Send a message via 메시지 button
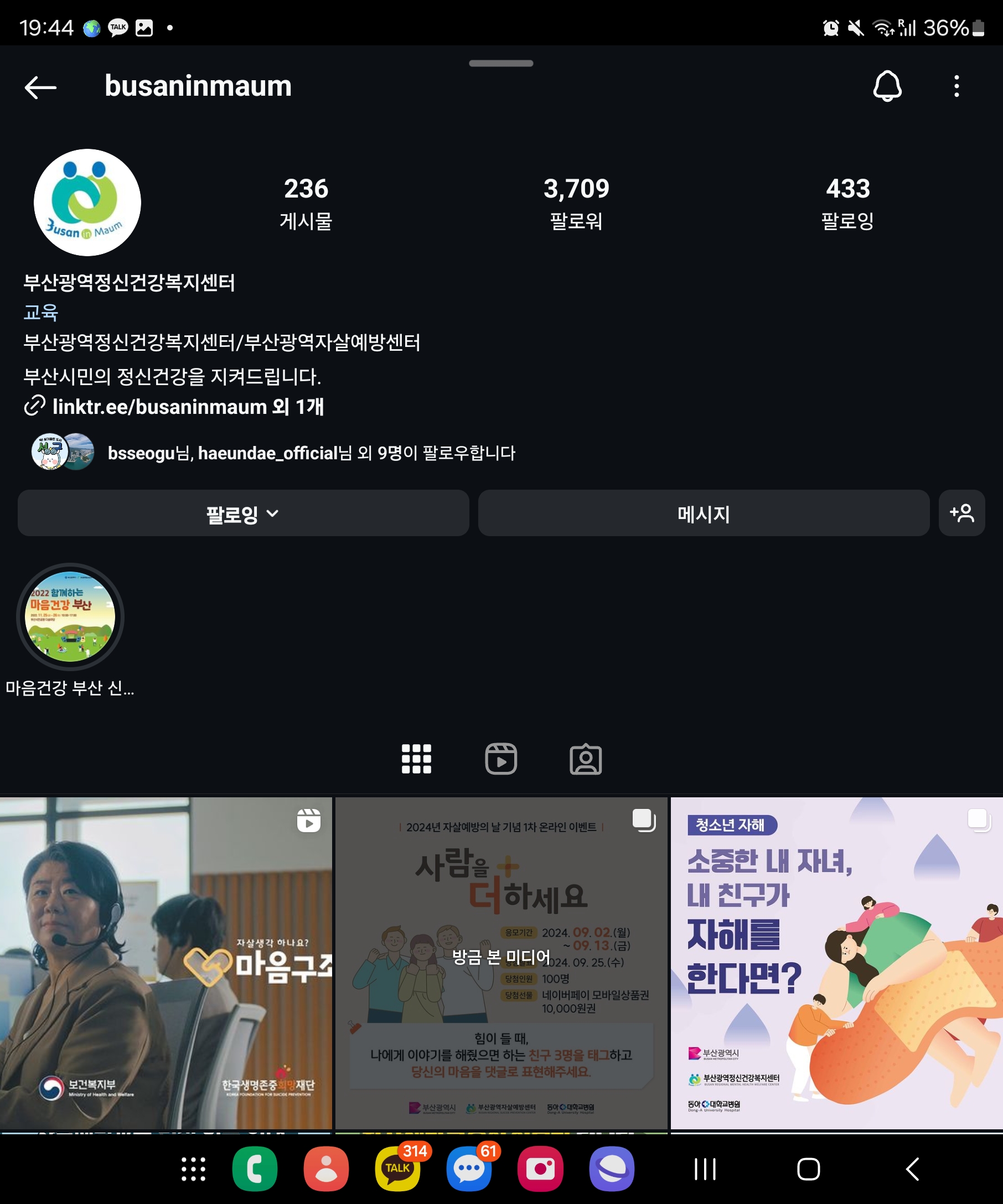This screenshot has width=1003, height=1204. pos(703,513)
